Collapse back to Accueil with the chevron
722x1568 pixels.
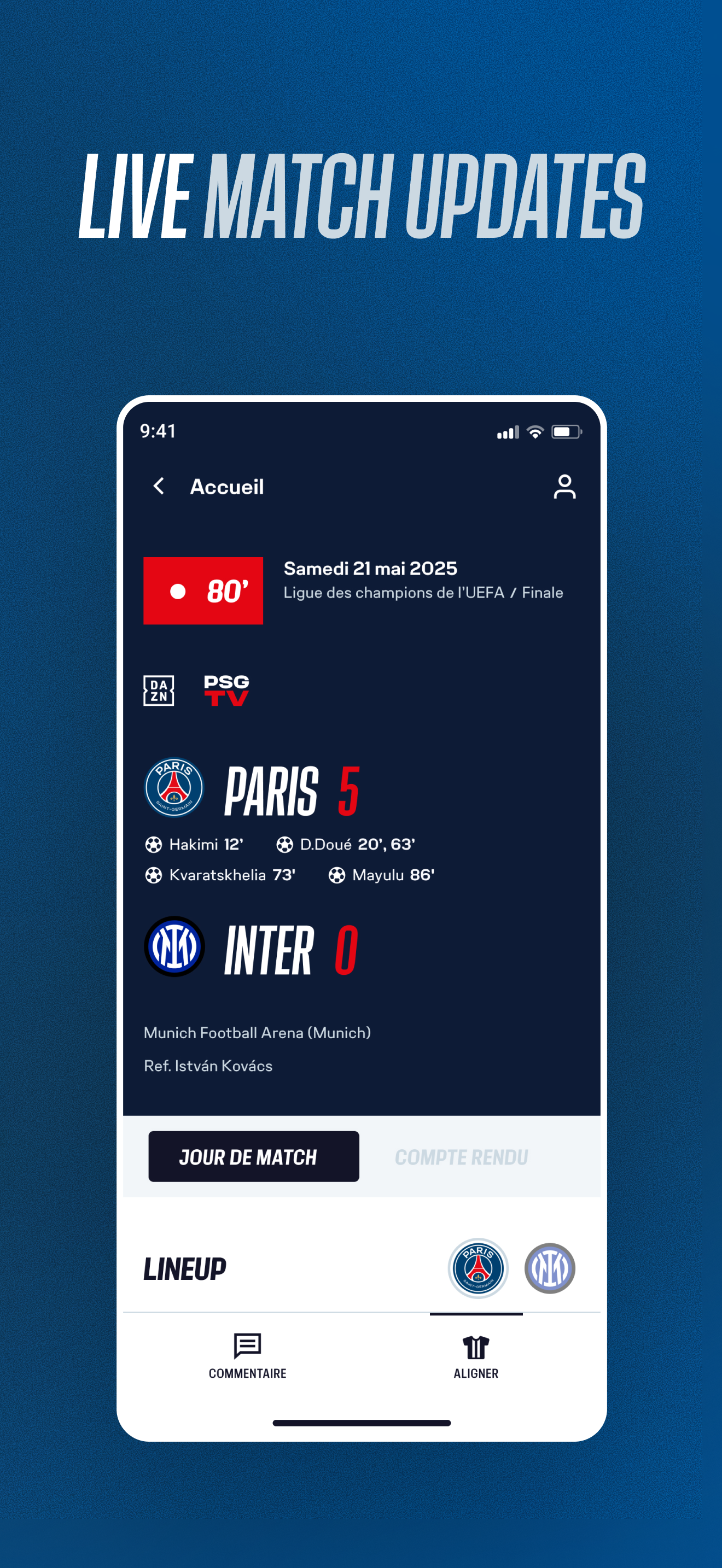click(159, 487)
